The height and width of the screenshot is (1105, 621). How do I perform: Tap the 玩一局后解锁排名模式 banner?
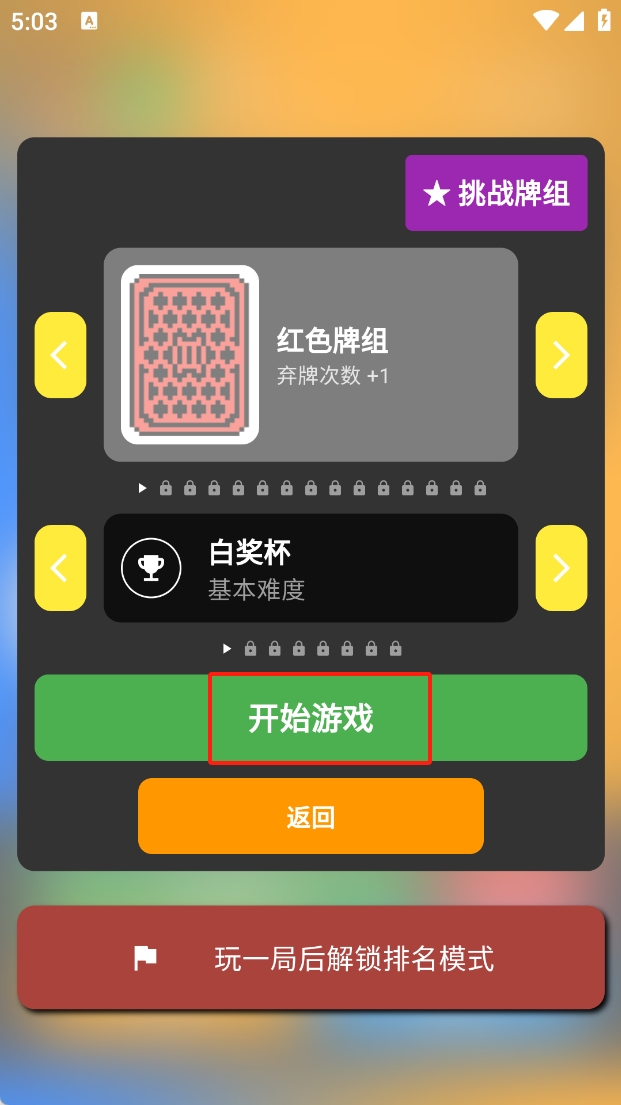[311, 959]
